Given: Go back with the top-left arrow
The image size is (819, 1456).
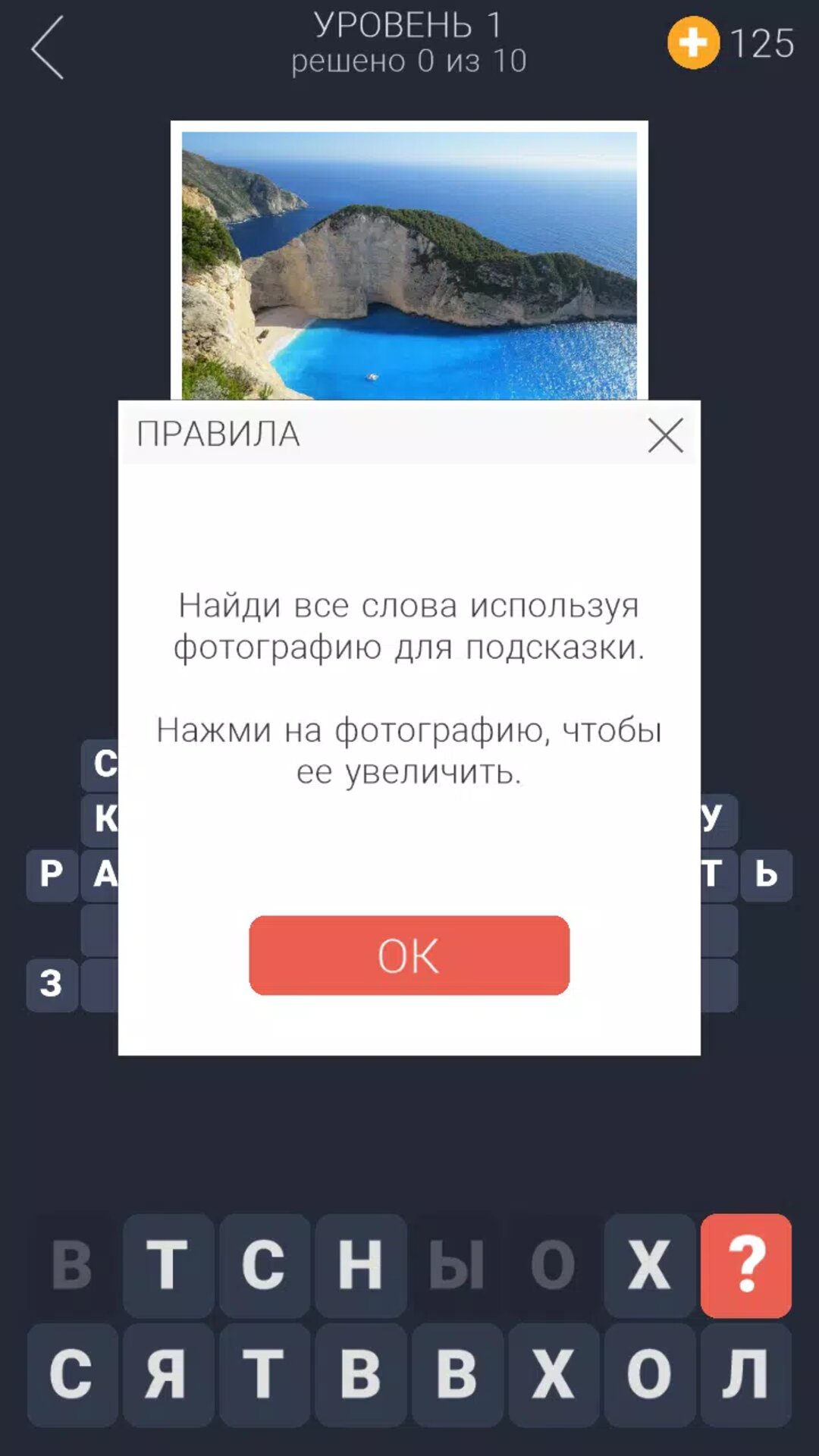Looking at the screenshot, I should point(48,48).
